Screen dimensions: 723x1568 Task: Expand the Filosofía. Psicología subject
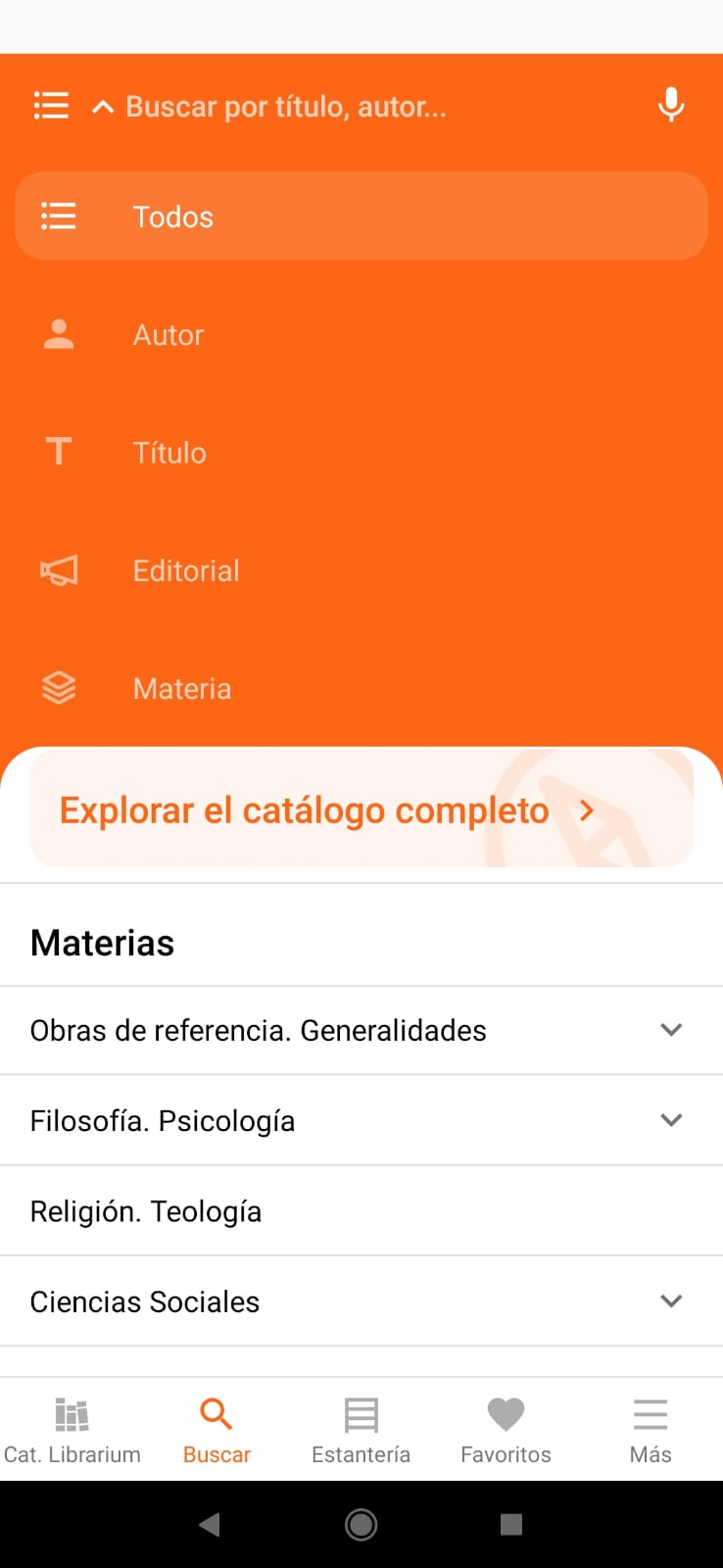361,1120
